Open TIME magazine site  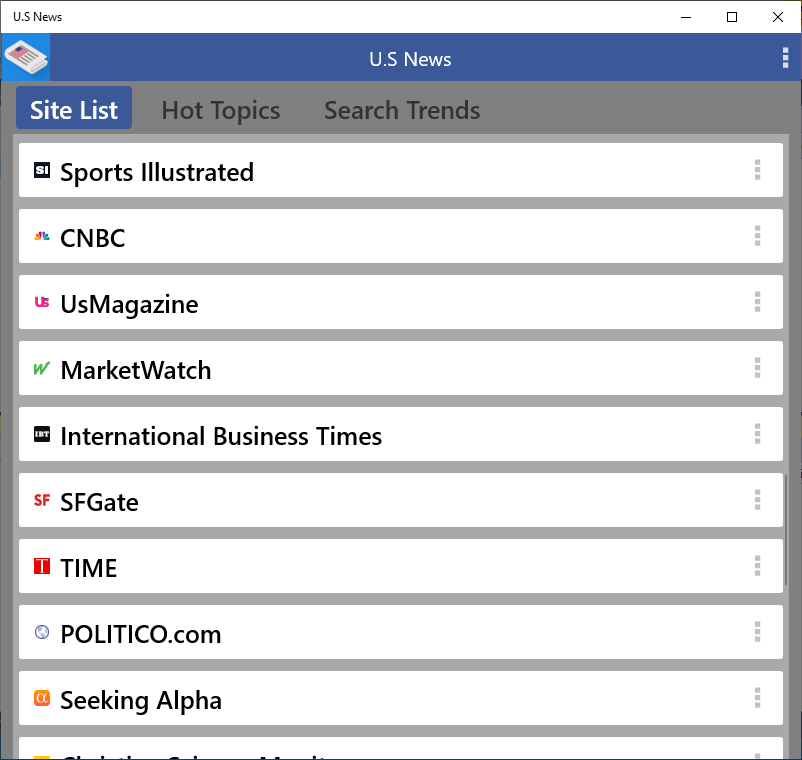click(x=89, y=568)
